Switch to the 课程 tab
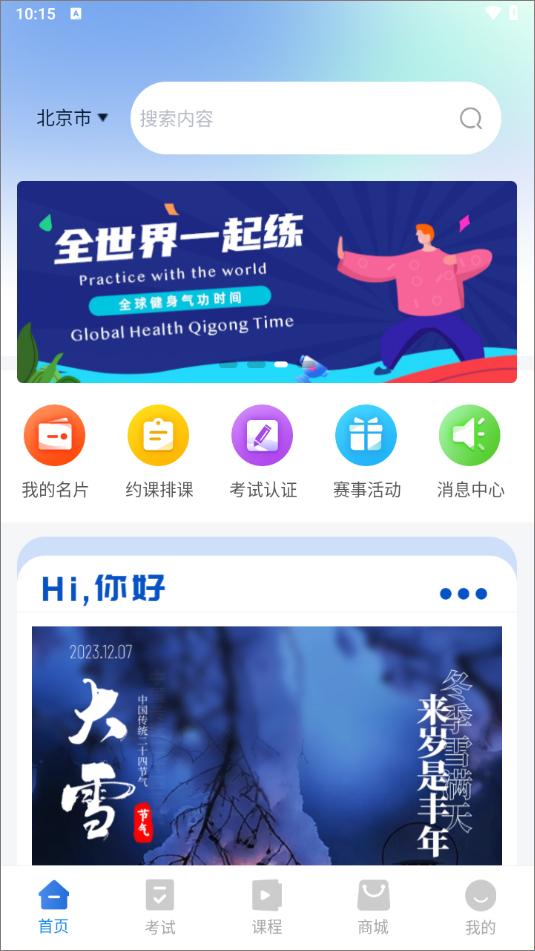Image resolution: width=535 pixels, height=951 pixels. click(267, 907)
